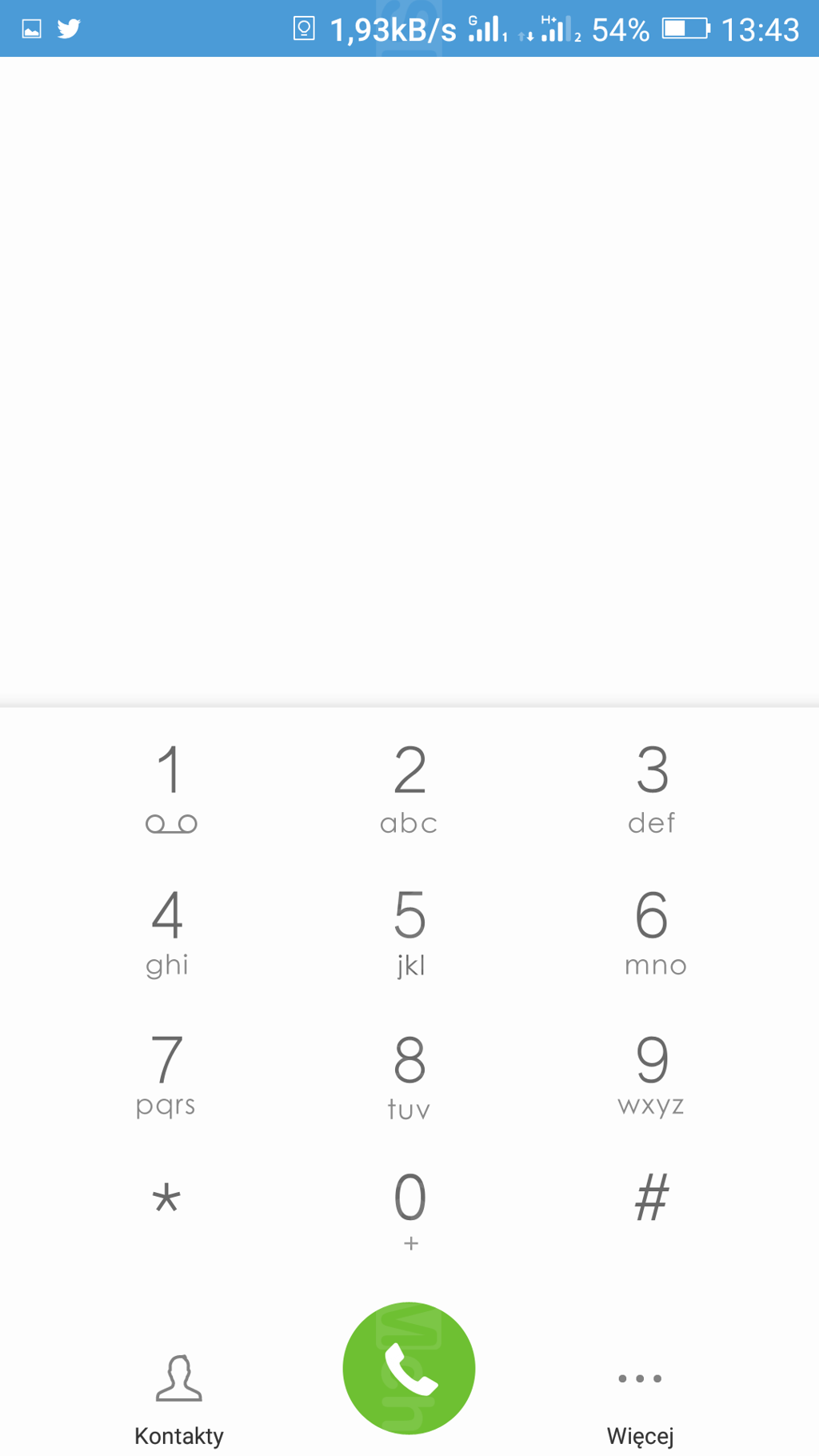The height and width of the screenshot is (1456, 819).
Task: Enter the hash symbol
Action: click(x=652, y=1198)
